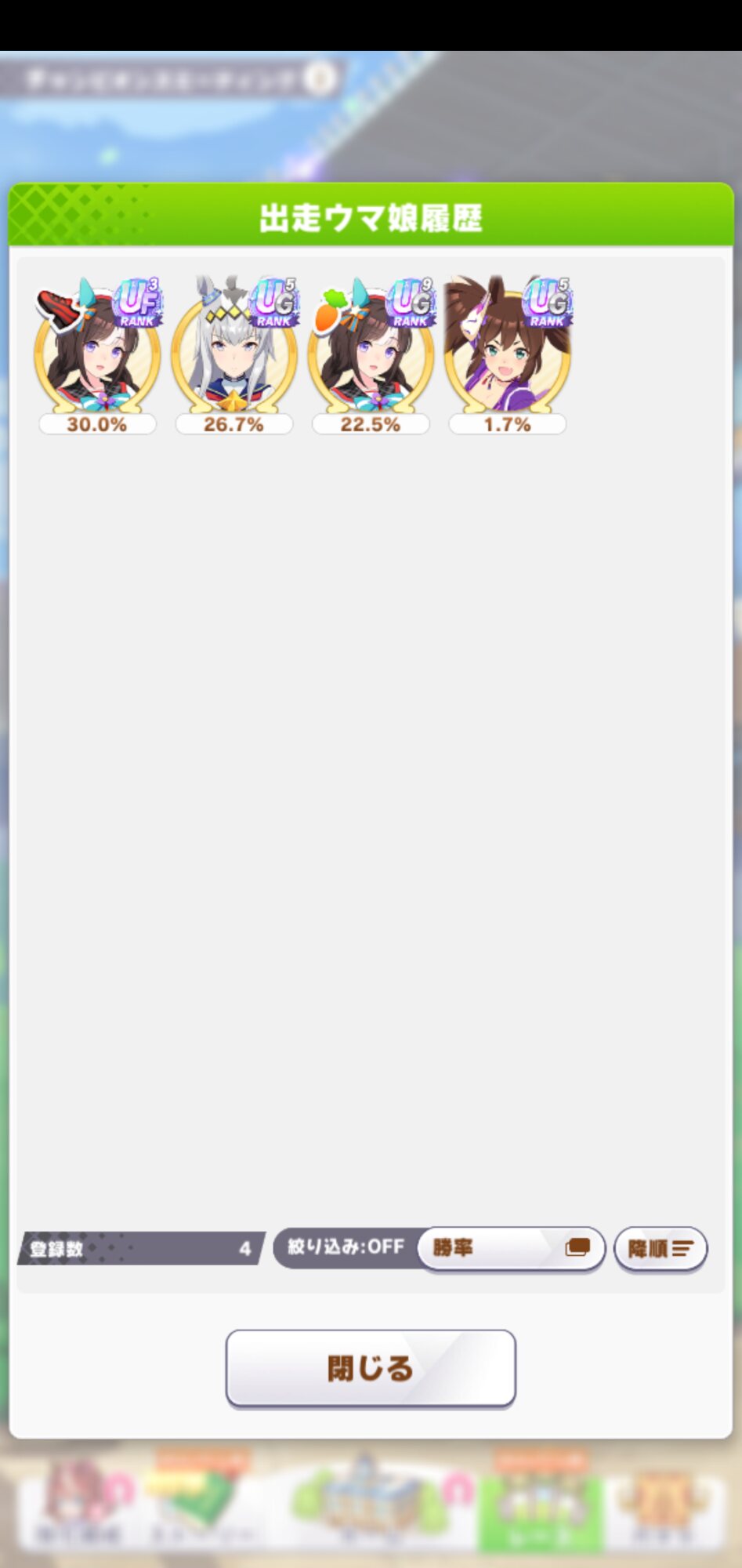Screen dimensions: 742x1568
Task: Toggle the 降順 sort order
Action: (661, 1248)
